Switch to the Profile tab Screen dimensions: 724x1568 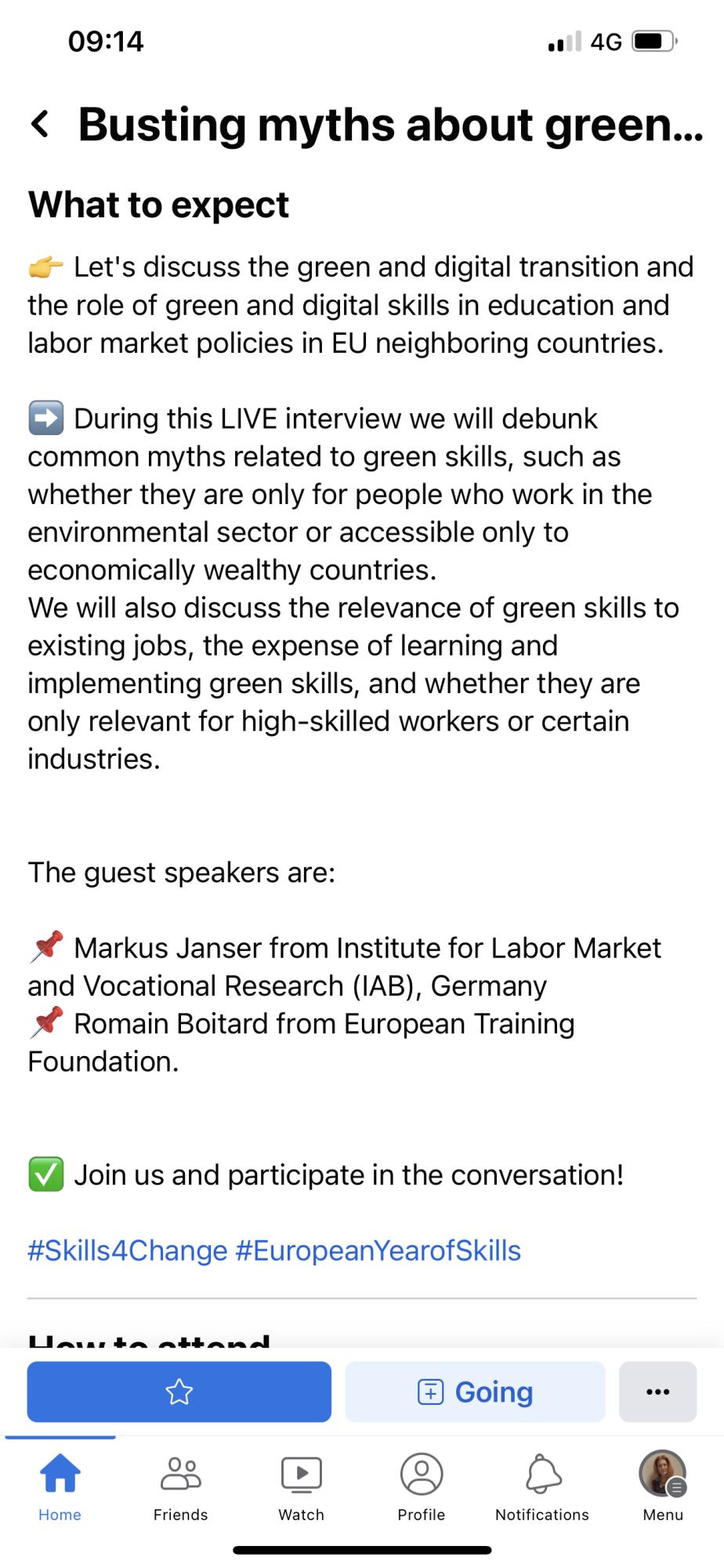[x=422, y=1486]
